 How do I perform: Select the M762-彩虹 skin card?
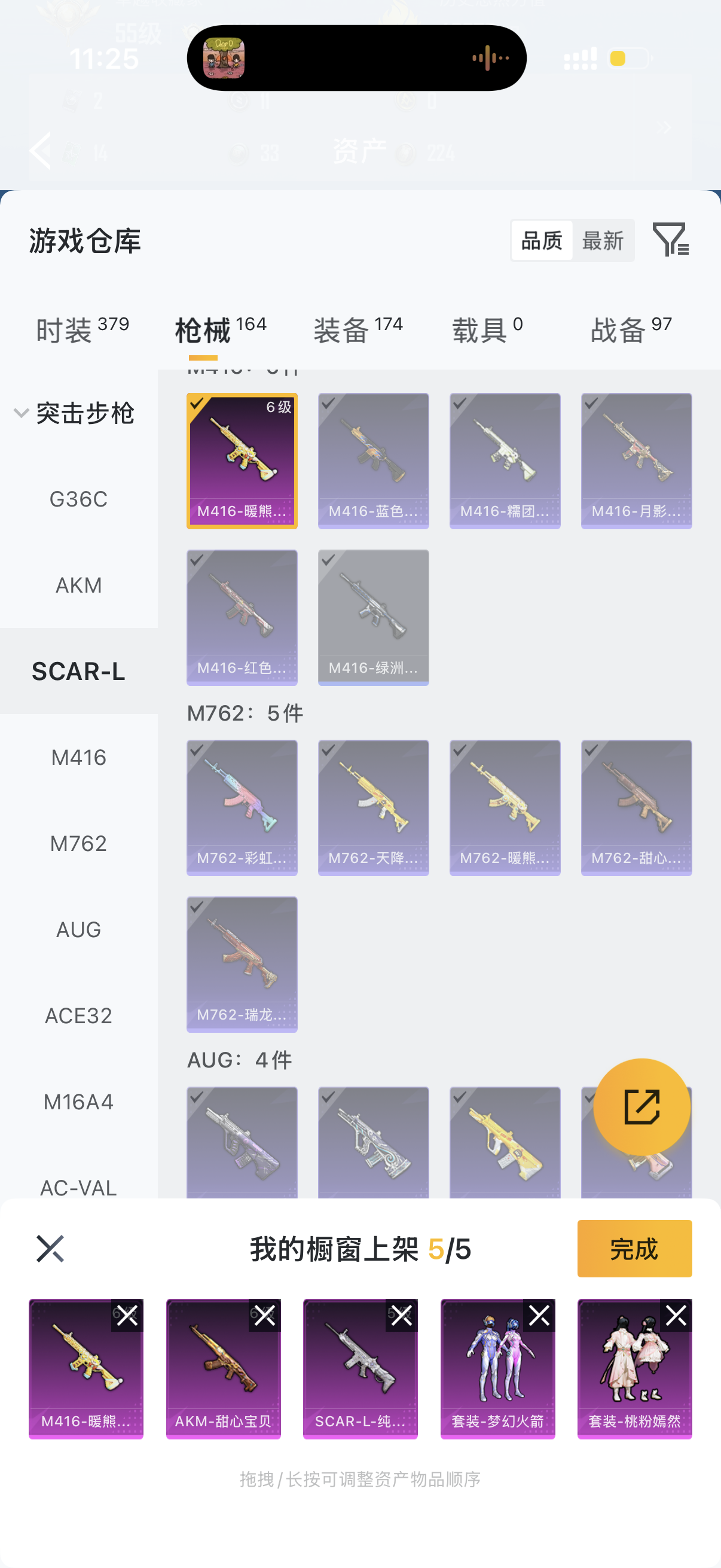[242, 807]
